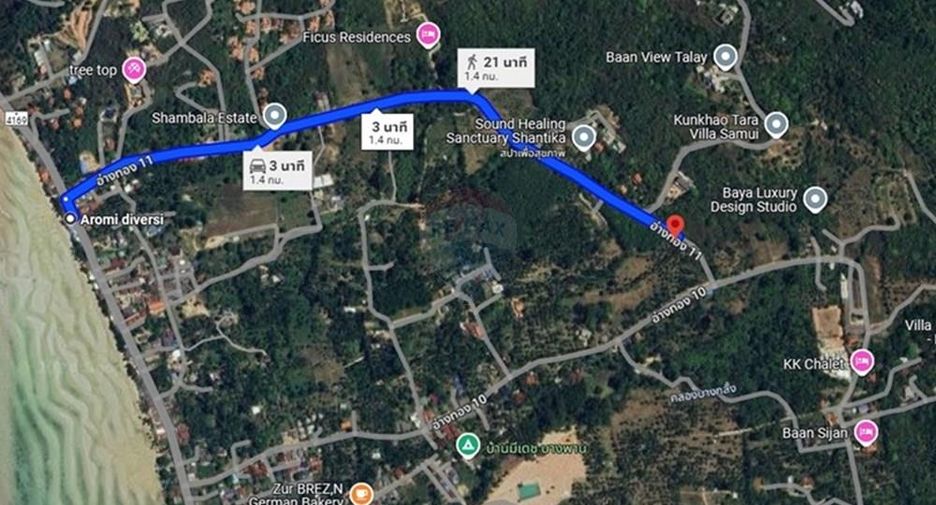Choose the 21-minute walking route label
This screenshot has width=936, height=505.
coord(496,69)
